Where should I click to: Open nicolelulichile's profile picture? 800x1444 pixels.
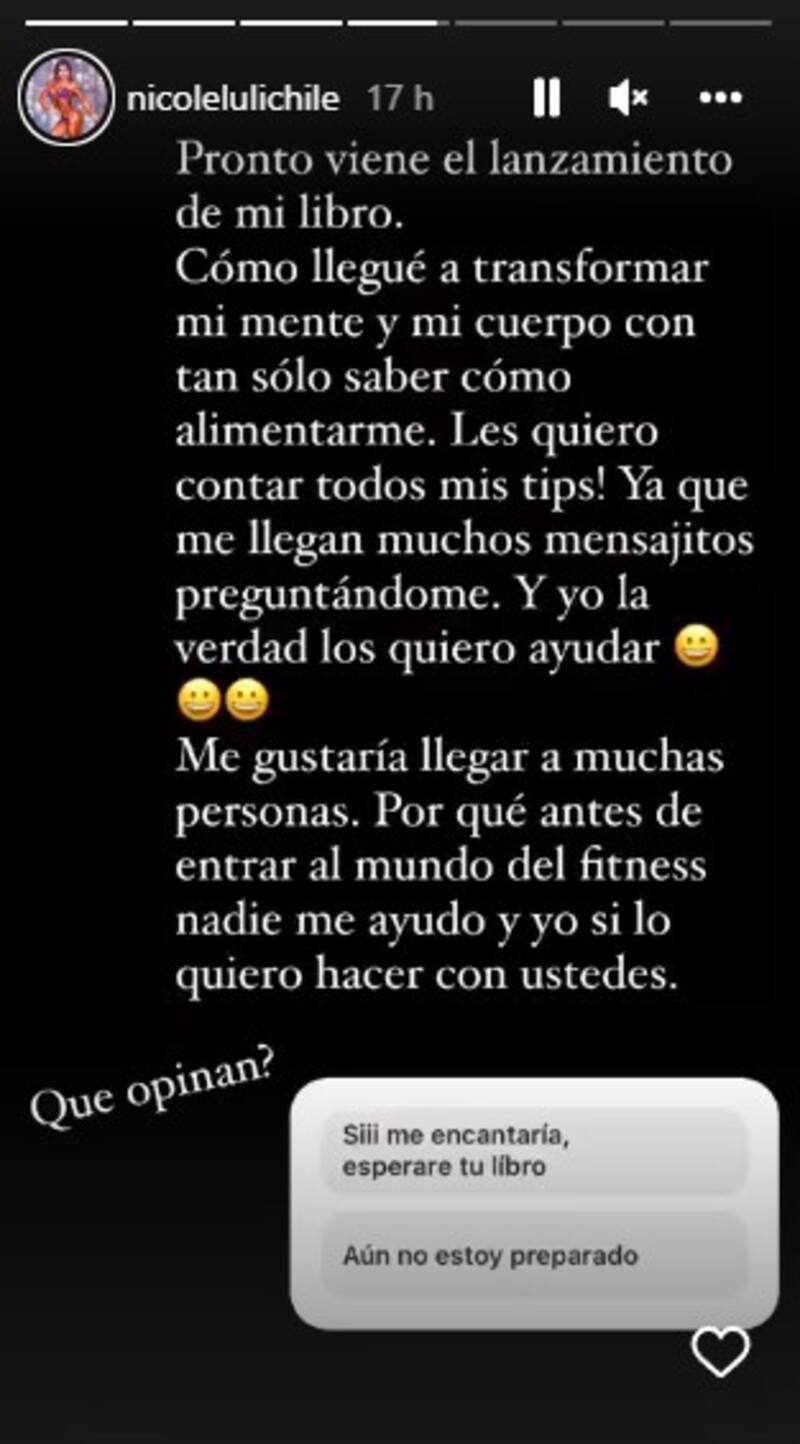click(x=66, y=97)
